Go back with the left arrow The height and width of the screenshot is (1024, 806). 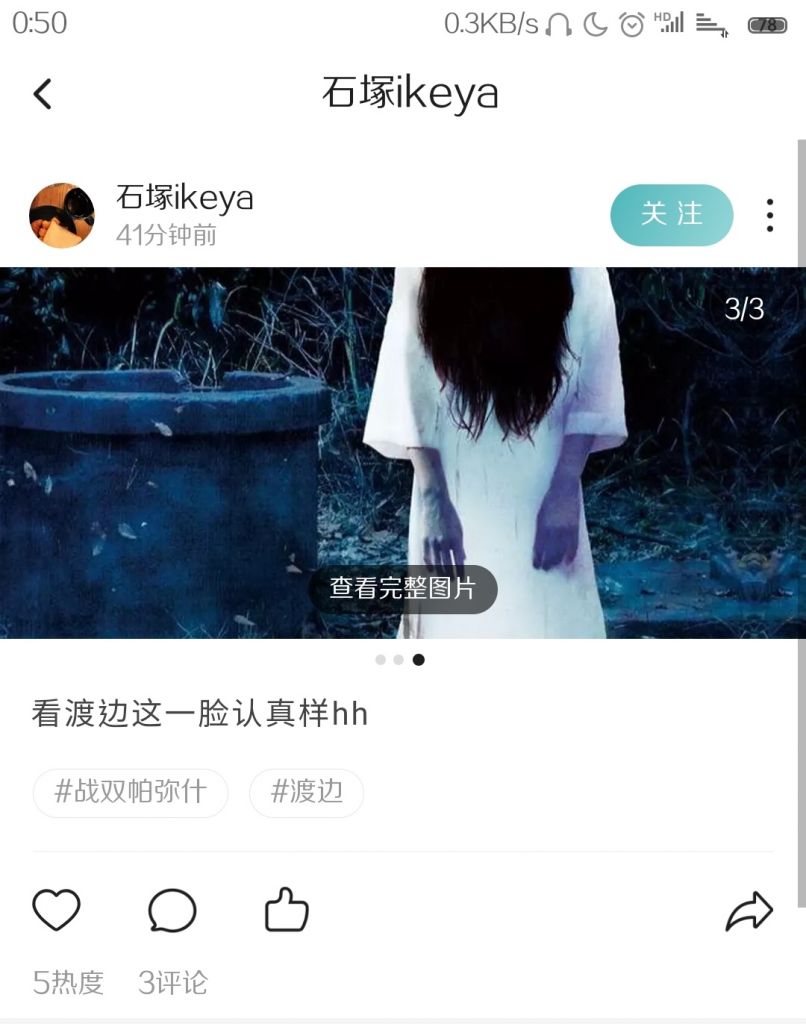42,92
